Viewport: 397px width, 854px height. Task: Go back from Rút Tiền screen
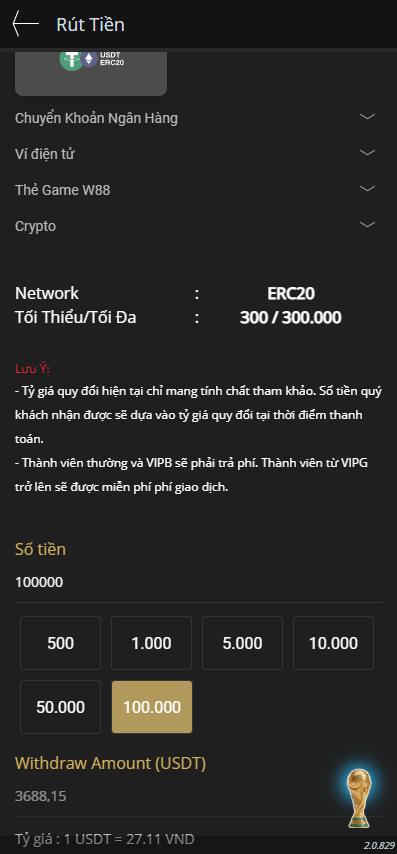(25, 25)
